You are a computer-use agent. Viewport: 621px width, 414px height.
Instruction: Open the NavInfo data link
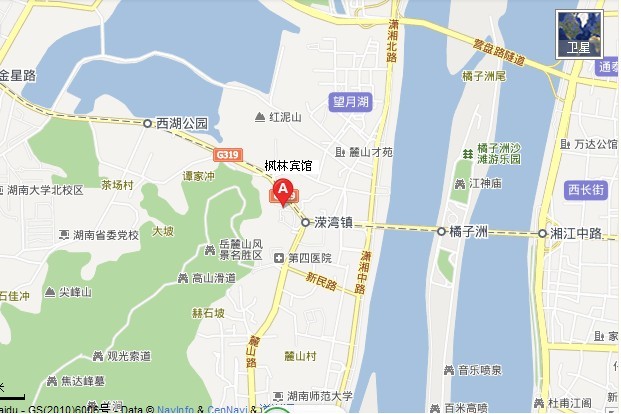pyautogui.click(x=175, y=408)
